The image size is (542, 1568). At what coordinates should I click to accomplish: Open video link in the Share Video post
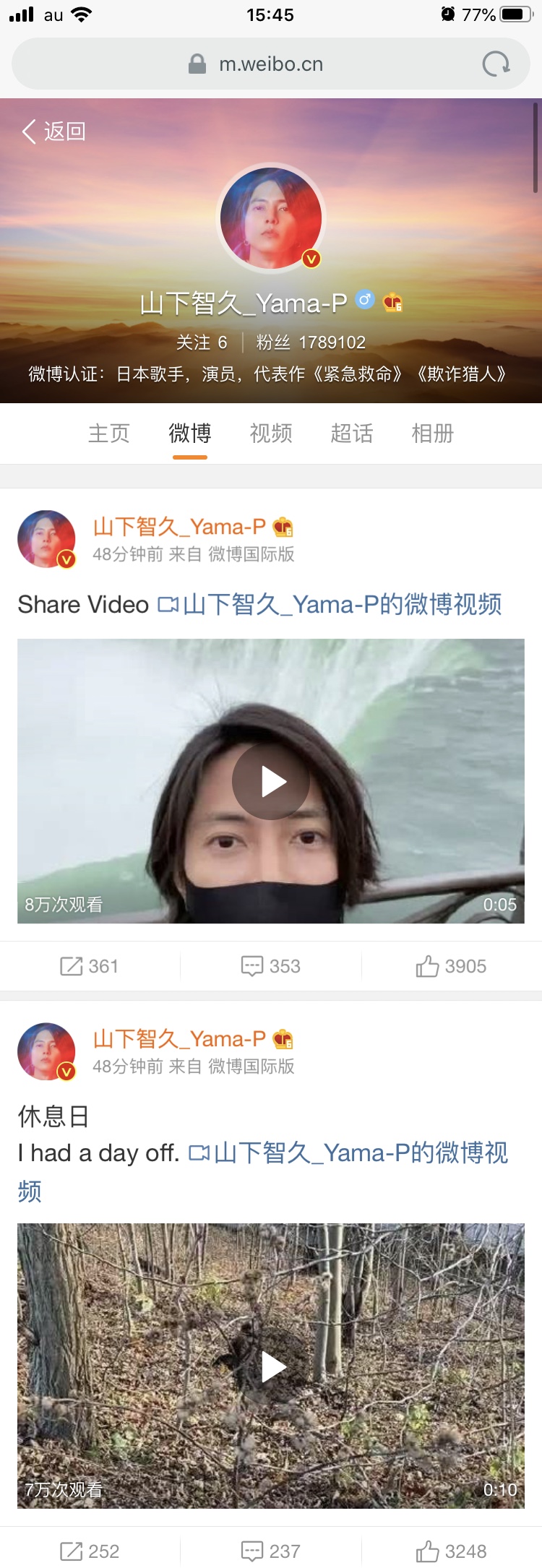point(330,605)
